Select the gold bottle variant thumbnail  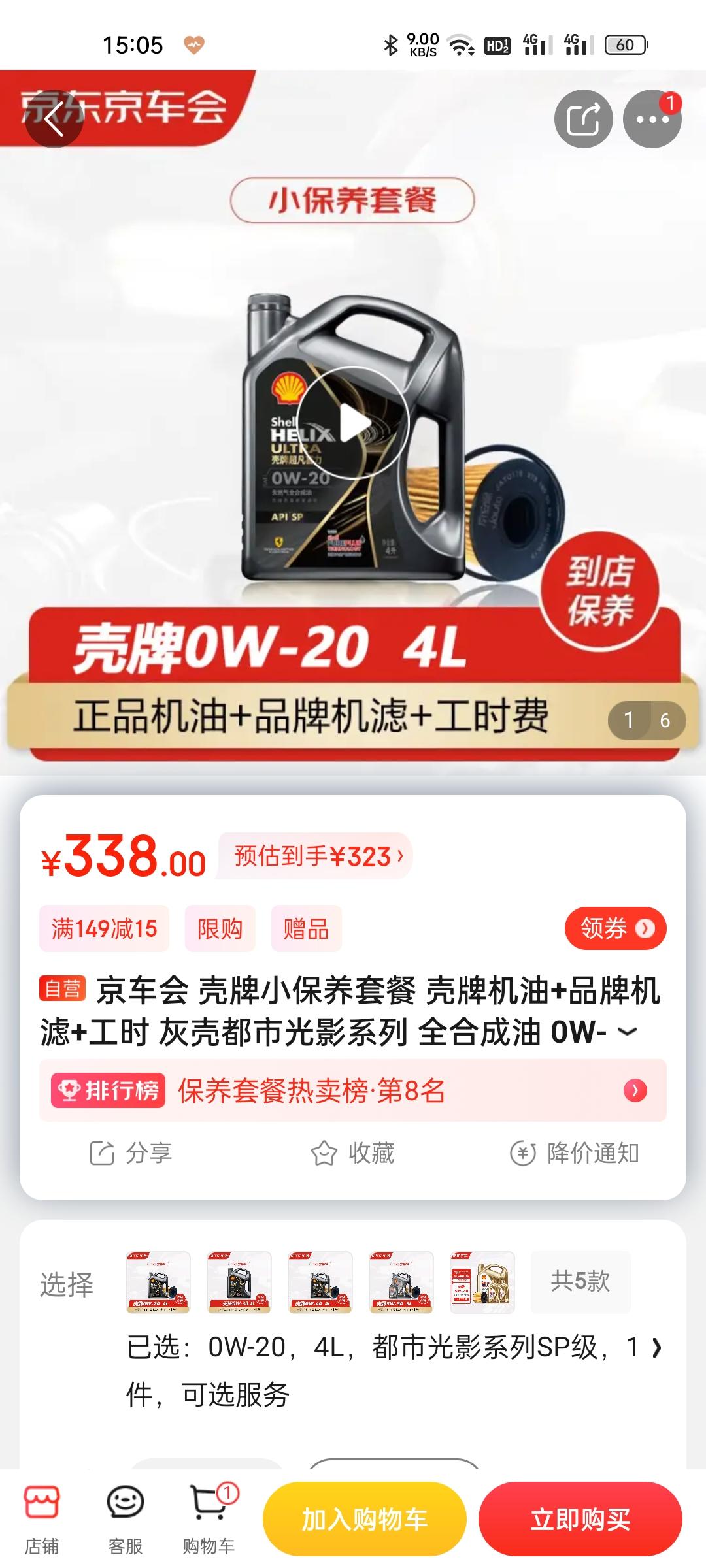click(x=482, y=1282)
